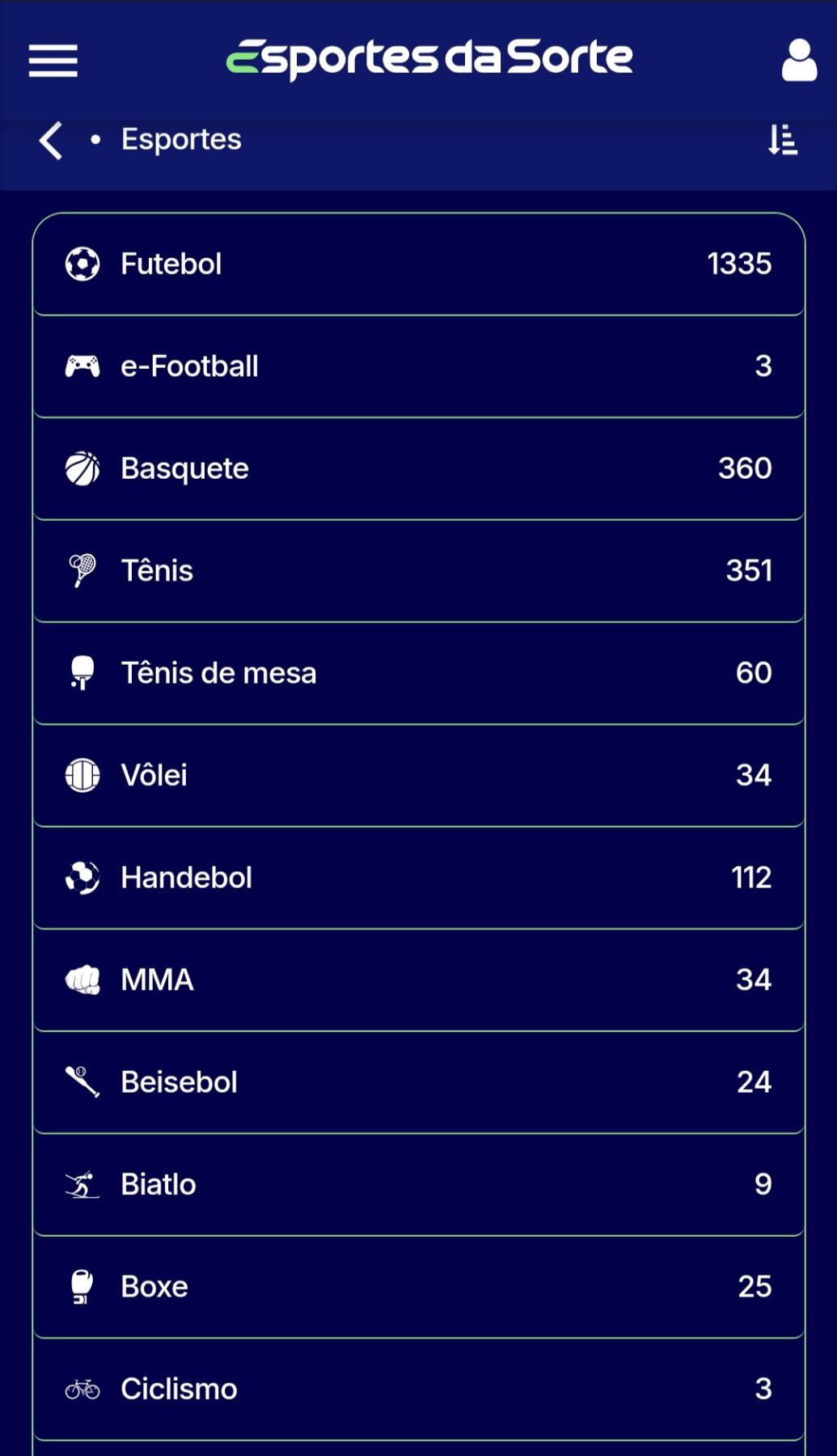Select the Ciclismo bicycle icon
Viewport: 837px width, 1456px height.
coord(81,1388)
